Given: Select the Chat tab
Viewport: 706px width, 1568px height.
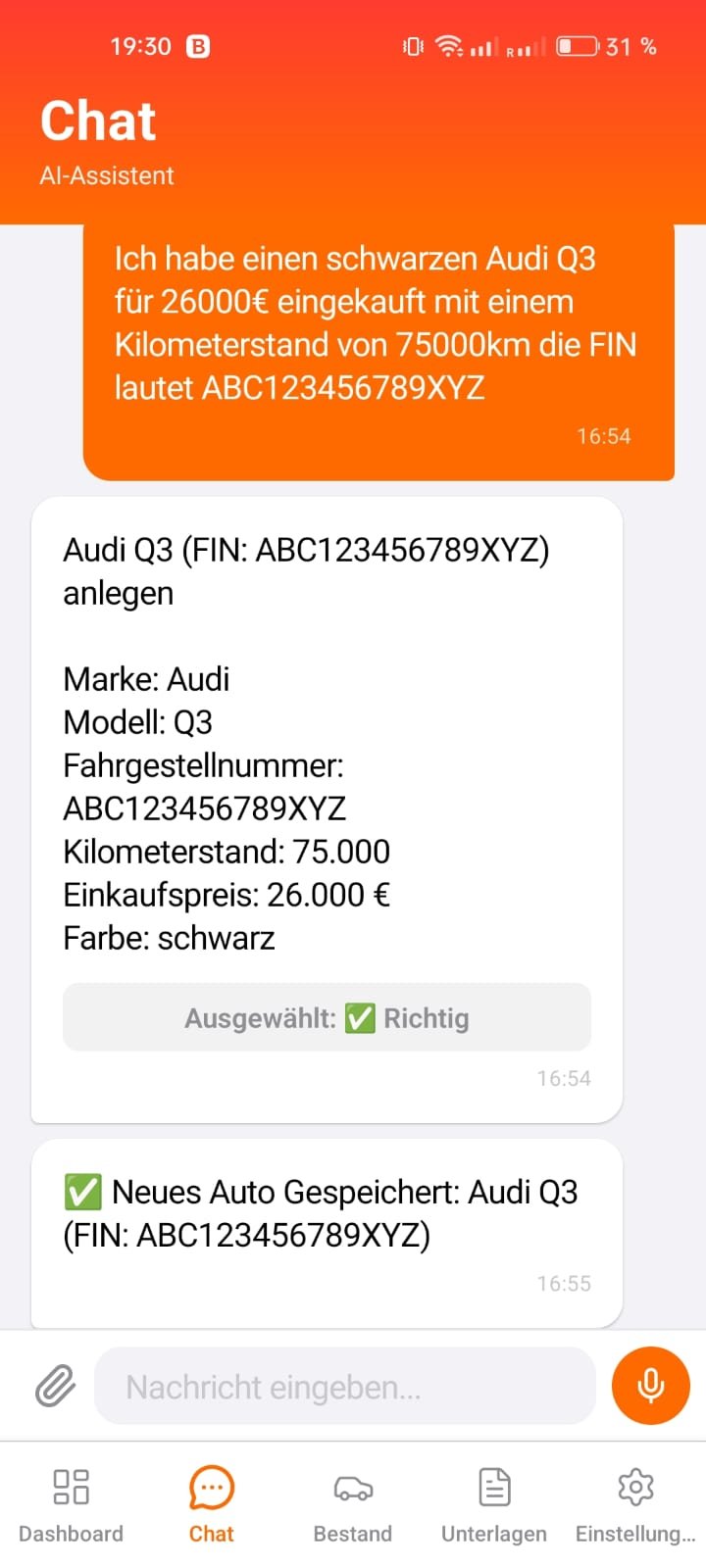Looking at the screenshot, I should coord(212,1503).
